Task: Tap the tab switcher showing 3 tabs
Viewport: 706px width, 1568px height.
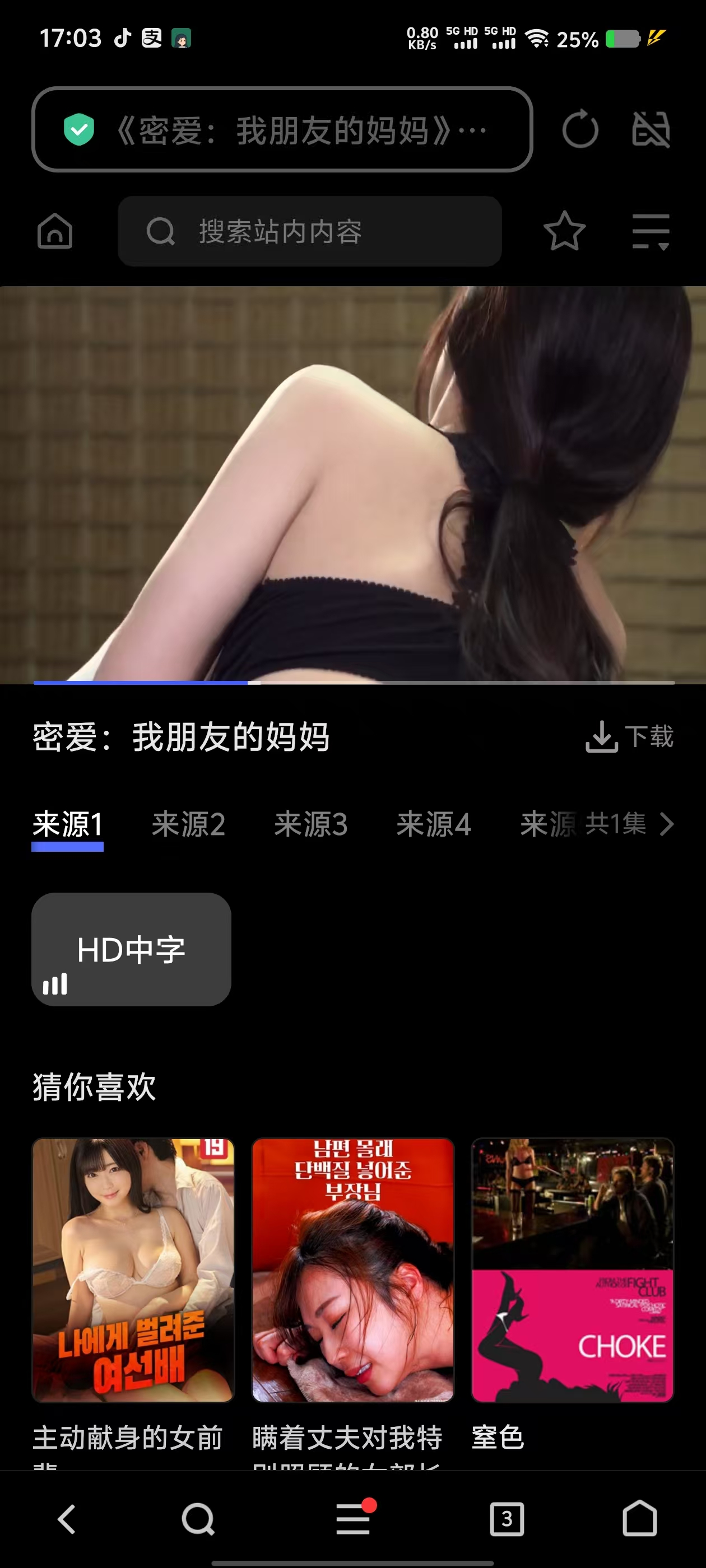Action: [509, 1518]
